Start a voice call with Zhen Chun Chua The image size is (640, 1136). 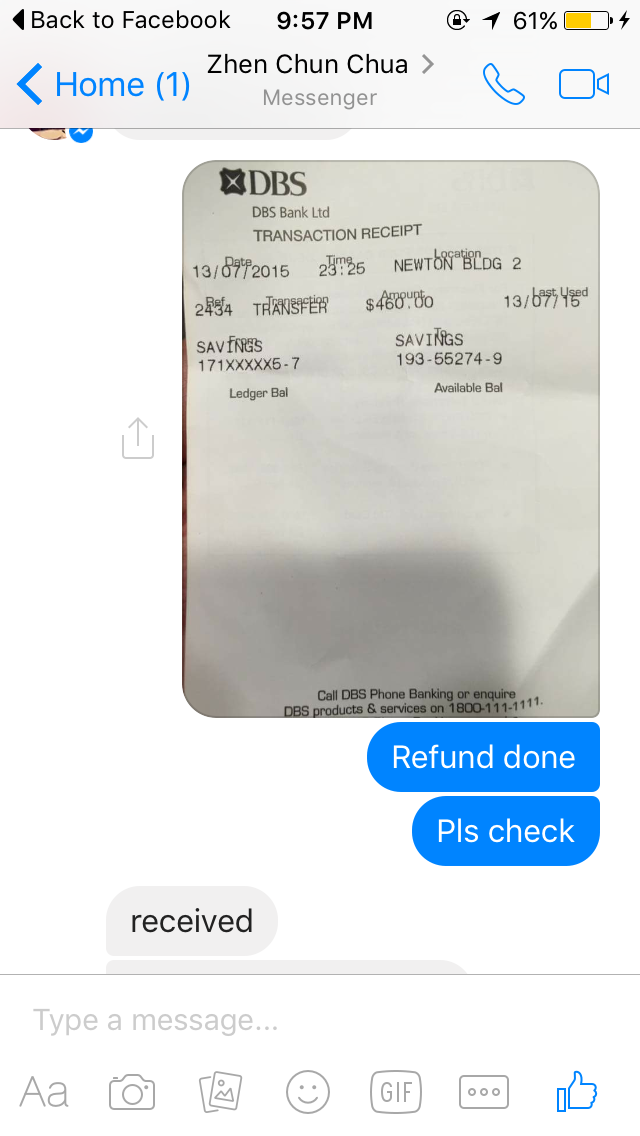[x=504, y=84]
